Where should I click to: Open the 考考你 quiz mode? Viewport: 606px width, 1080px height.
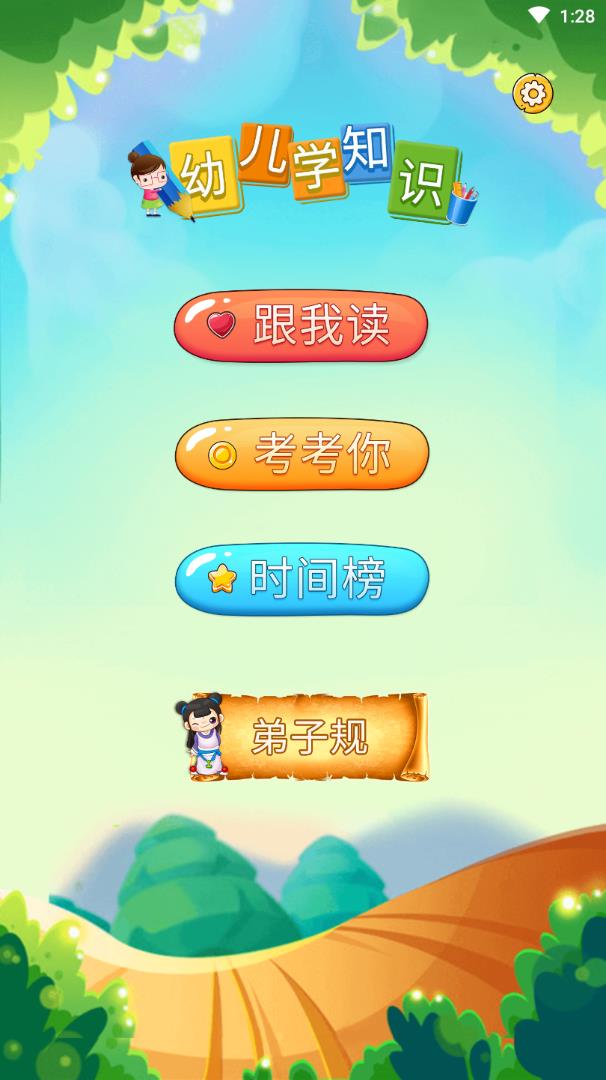[x=302, y=454]
